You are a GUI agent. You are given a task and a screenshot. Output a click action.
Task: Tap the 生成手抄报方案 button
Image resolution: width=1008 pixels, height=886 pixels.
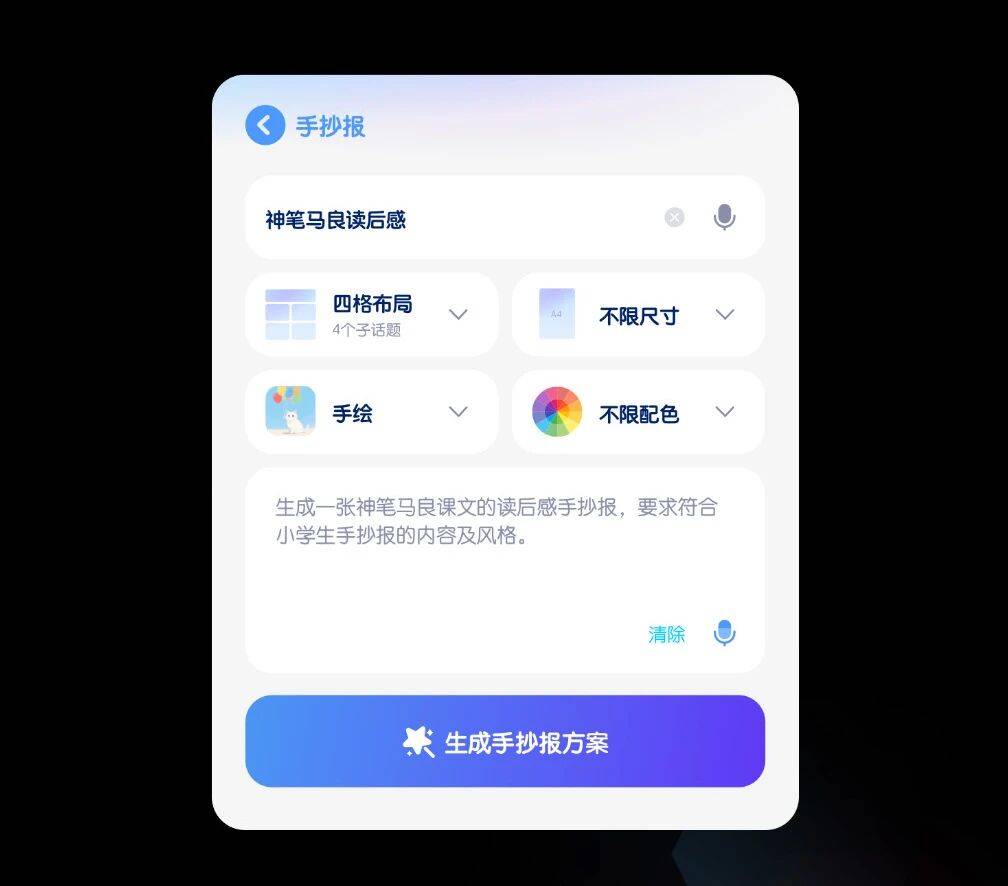pos(505,741)
